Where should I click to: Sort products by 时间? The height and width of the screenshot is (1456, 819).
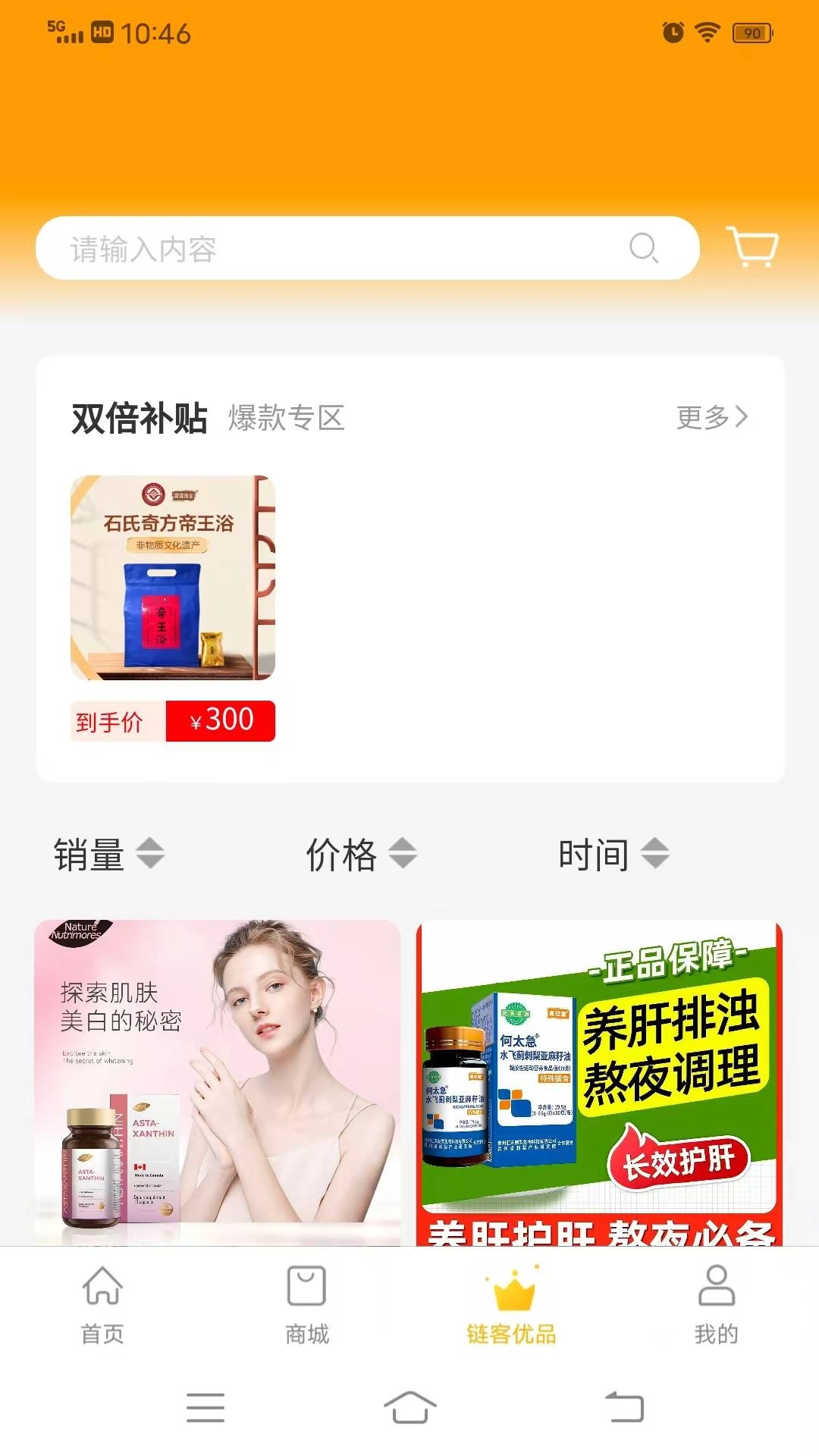coord(613,855)
